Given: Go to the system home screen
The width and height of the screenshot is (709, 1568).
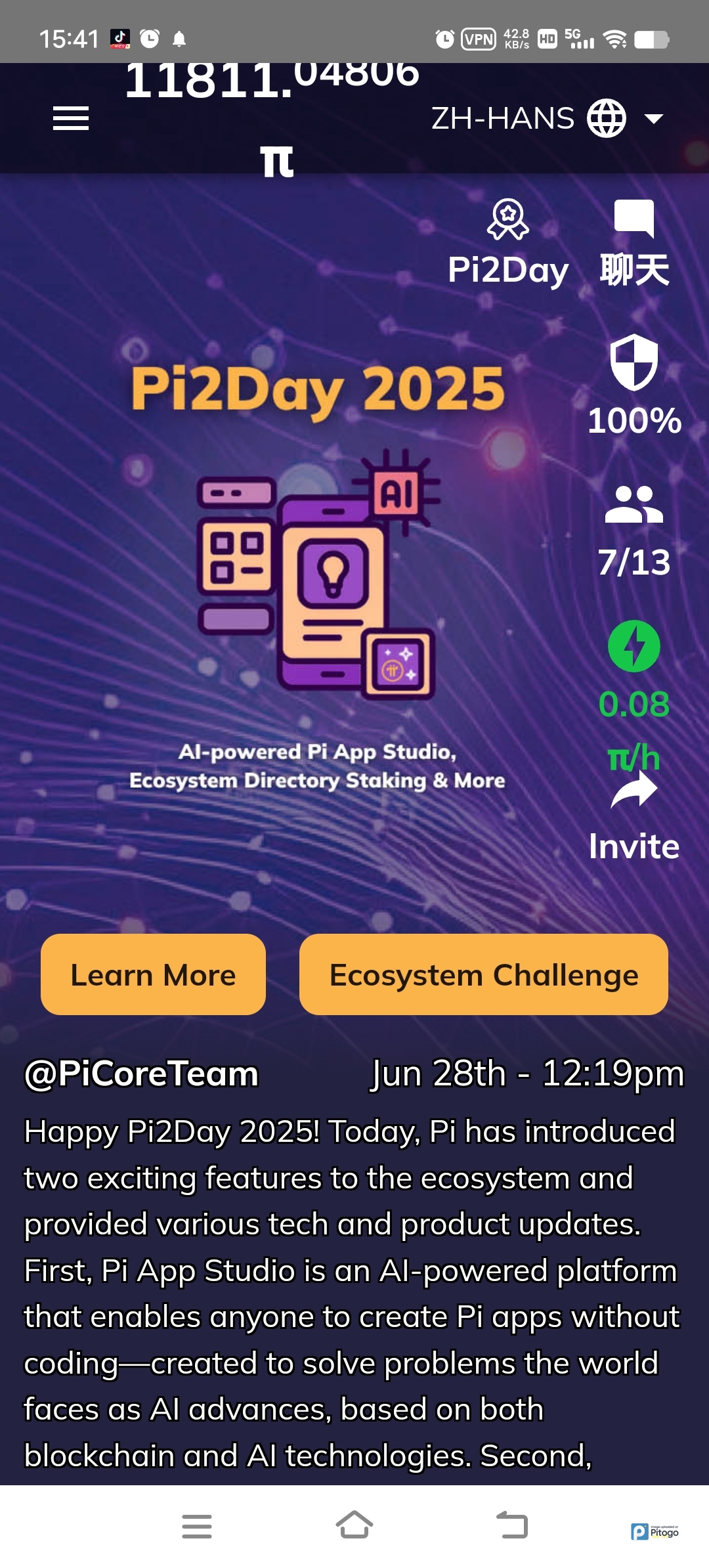Looking at the screenshot, I should (354, 1526).
